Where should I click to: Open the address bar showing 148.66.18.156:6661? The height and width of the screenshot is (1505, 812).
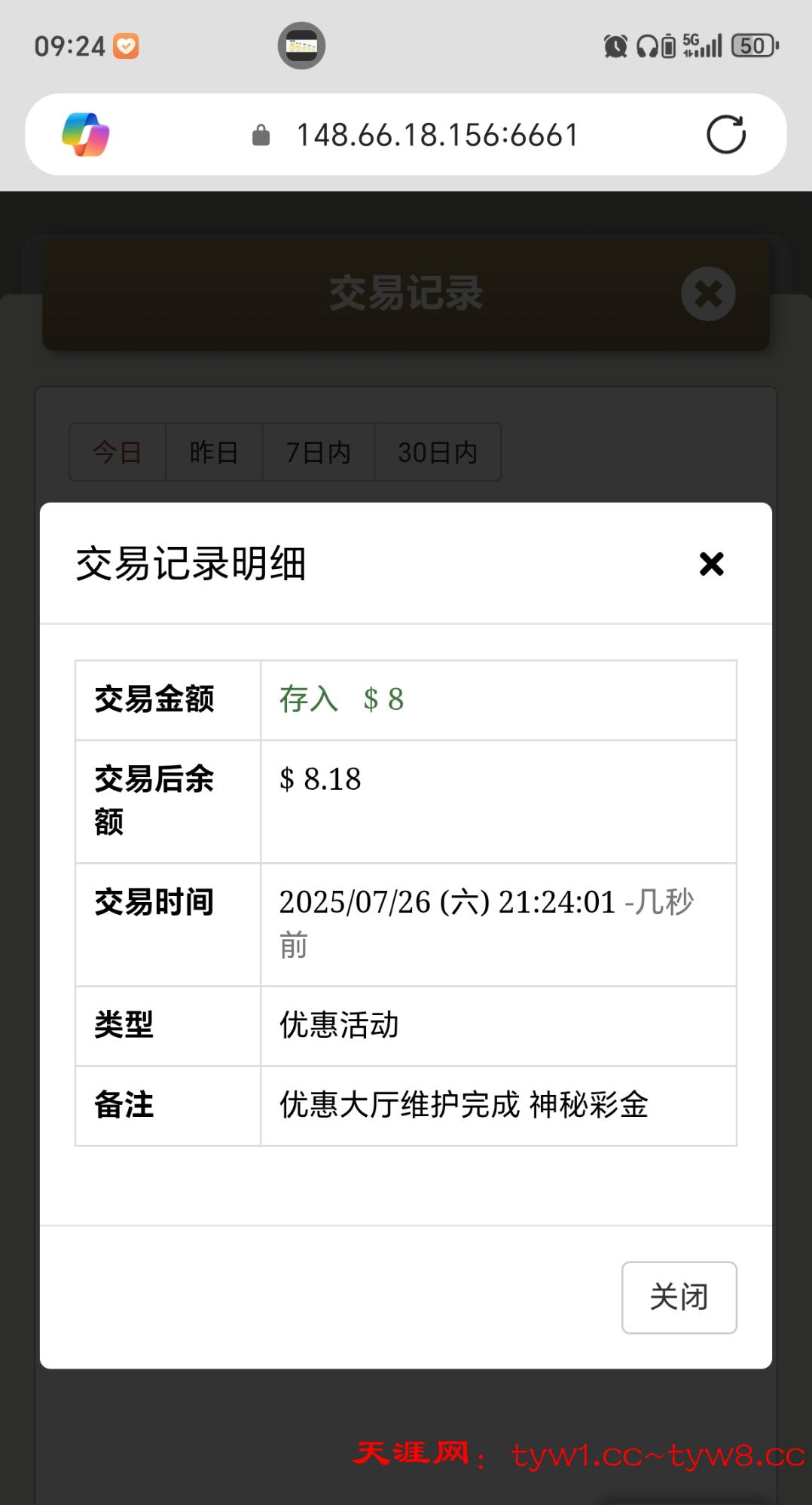(437, 136)
